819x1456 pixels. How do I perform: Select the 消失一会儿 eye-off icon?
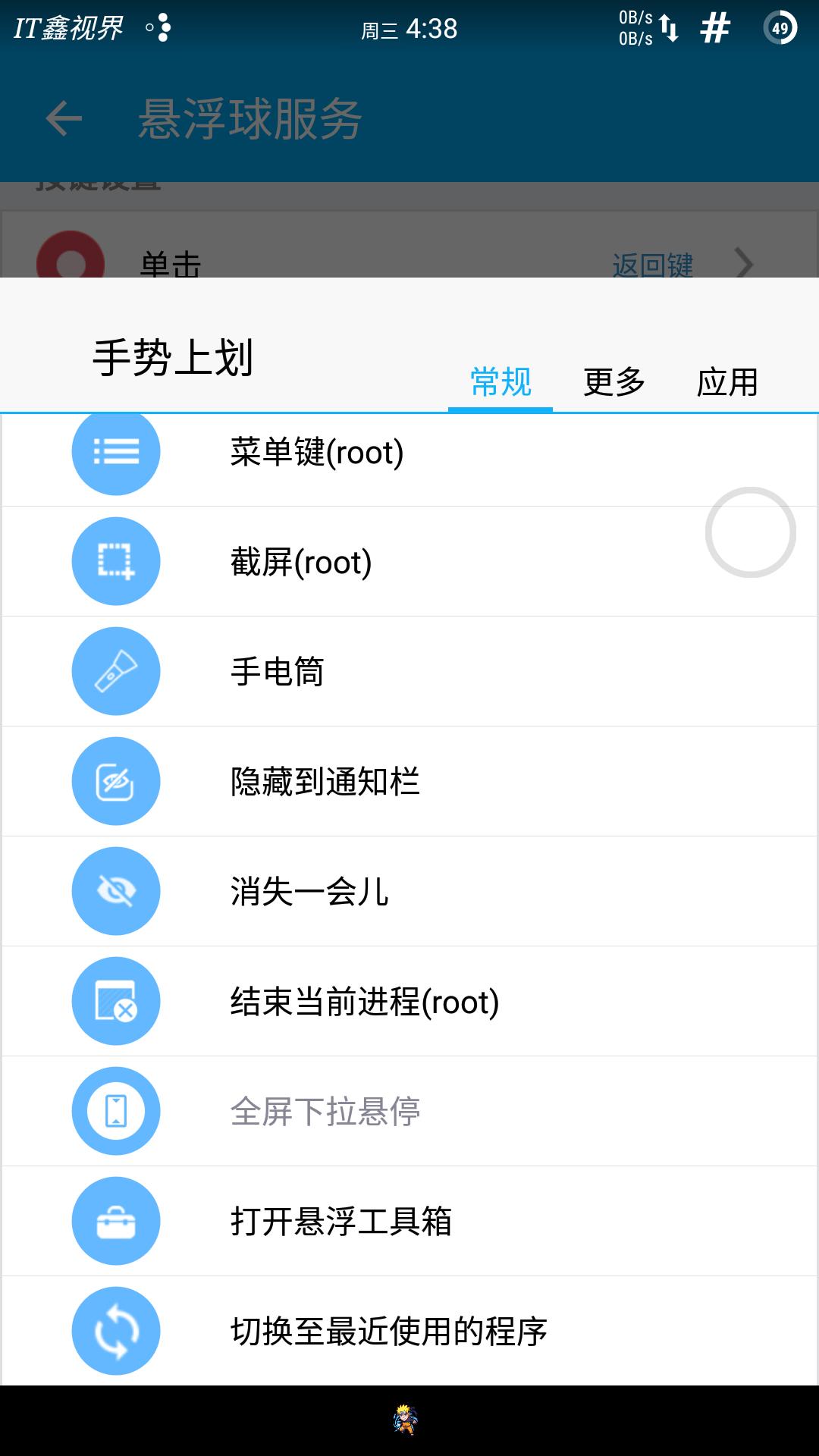[115, 891]
